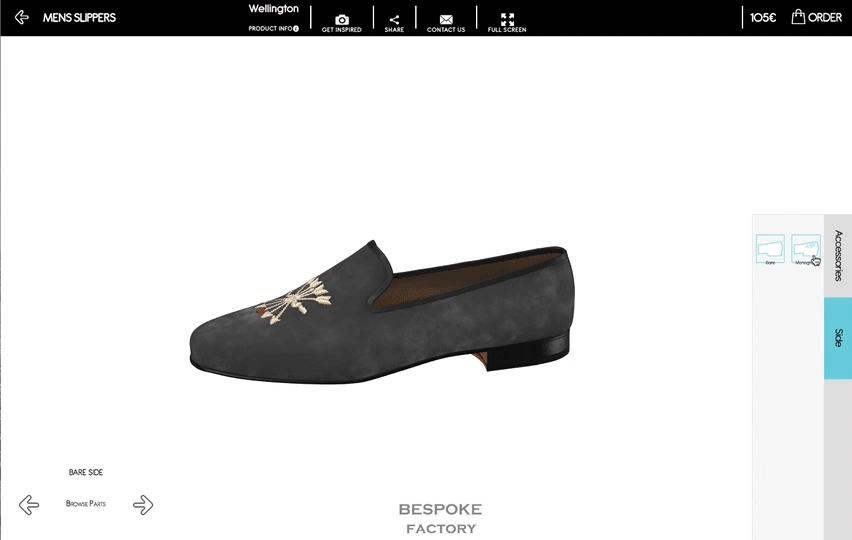Browse to the previous part
The height and width of the screenshot is (540, 852).
[x=29, y=505]
